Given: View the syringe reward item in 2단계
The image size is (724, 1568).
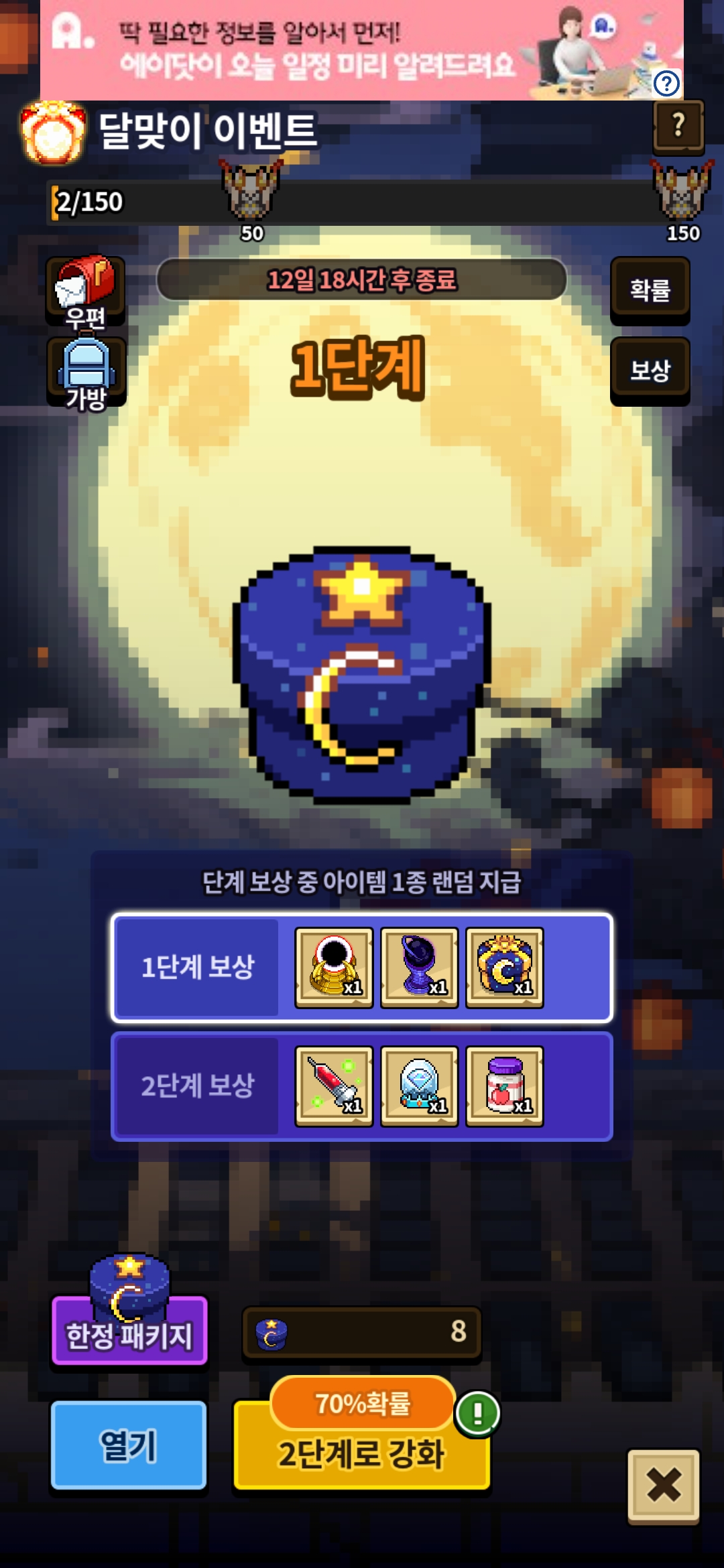Looking at the screenshot, I should pyautogui.click(x=334, y=1086).
